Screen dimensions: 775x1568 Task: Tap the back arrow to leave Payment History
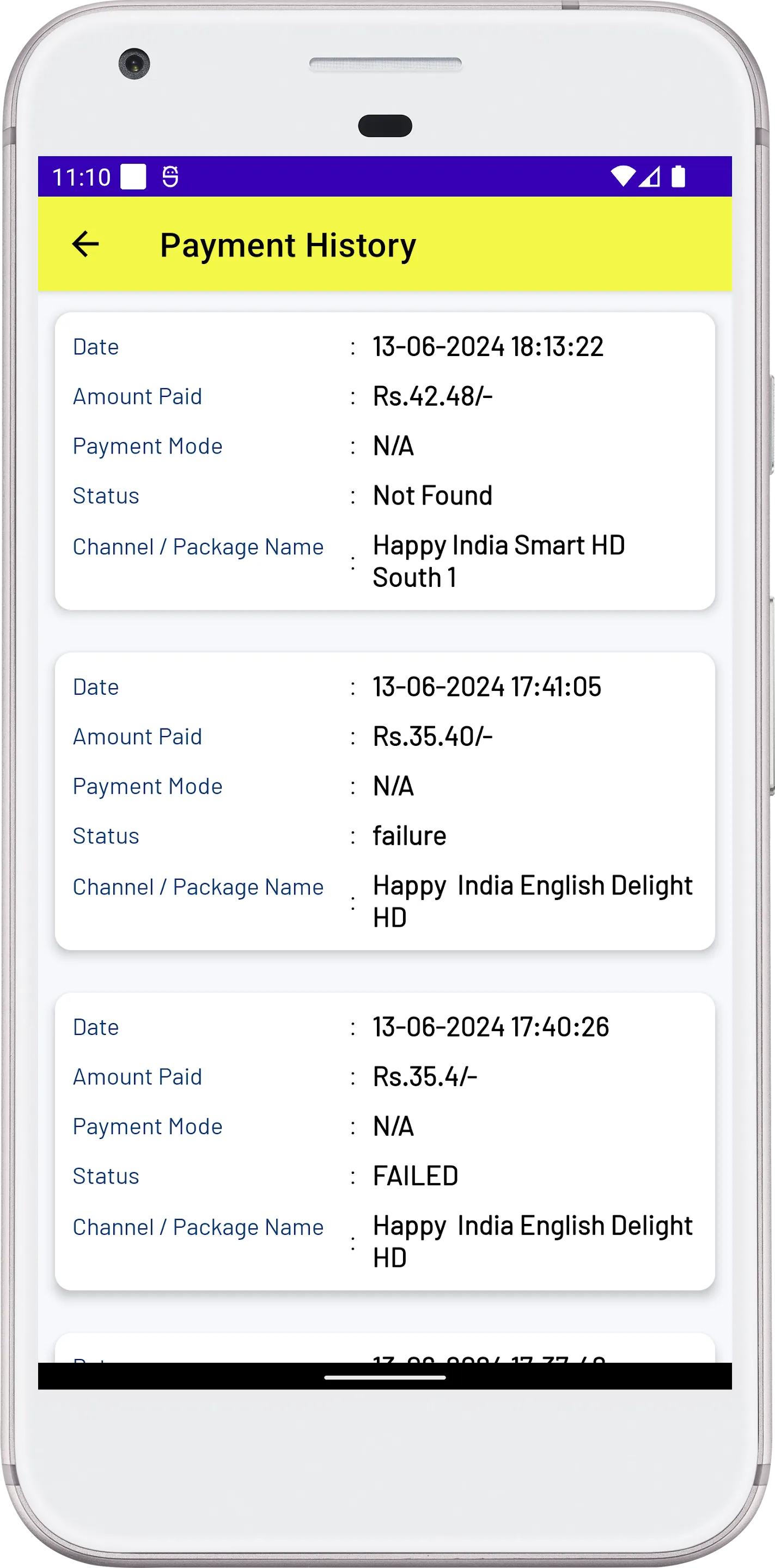click(84, 244)
